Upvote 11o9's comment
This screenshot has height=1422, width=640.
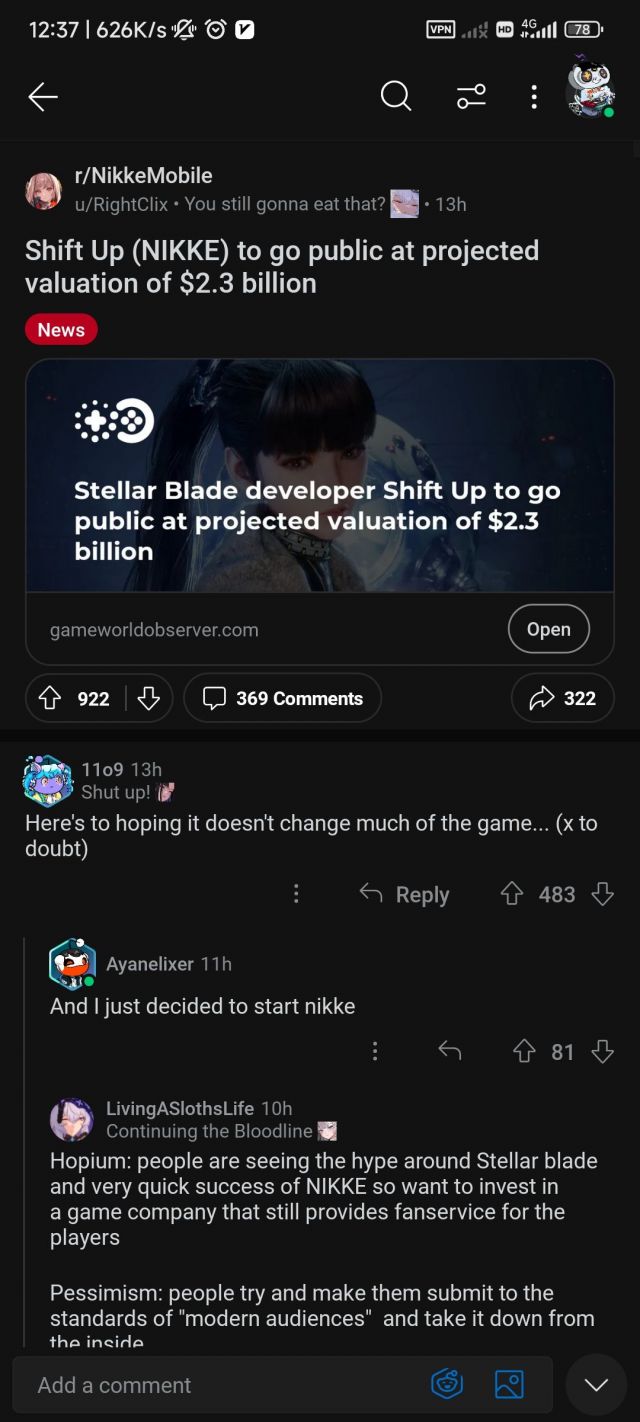pyautogui.click(x=512, y=894)
